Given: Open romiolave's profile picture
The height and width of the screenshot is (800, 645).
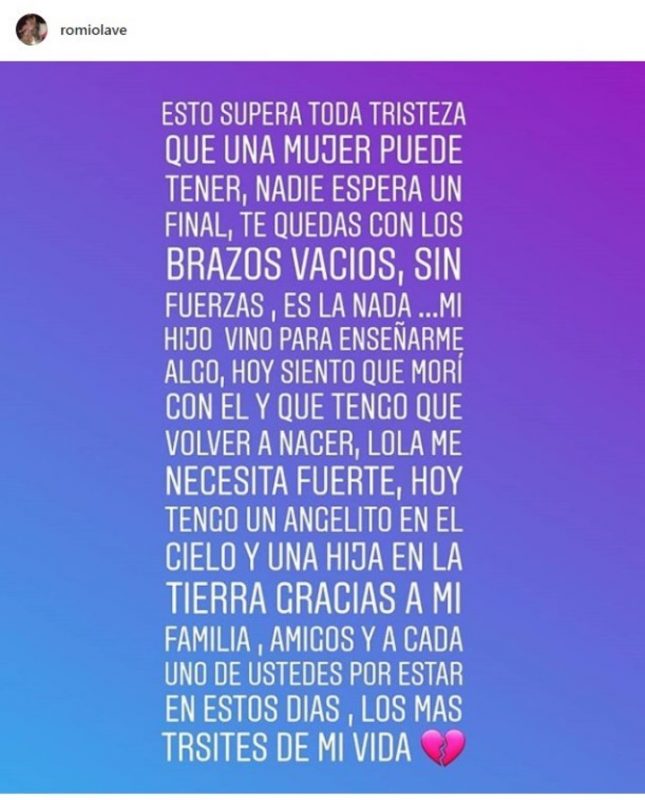Looking at the screenshot, I should [x=31, y=30].
